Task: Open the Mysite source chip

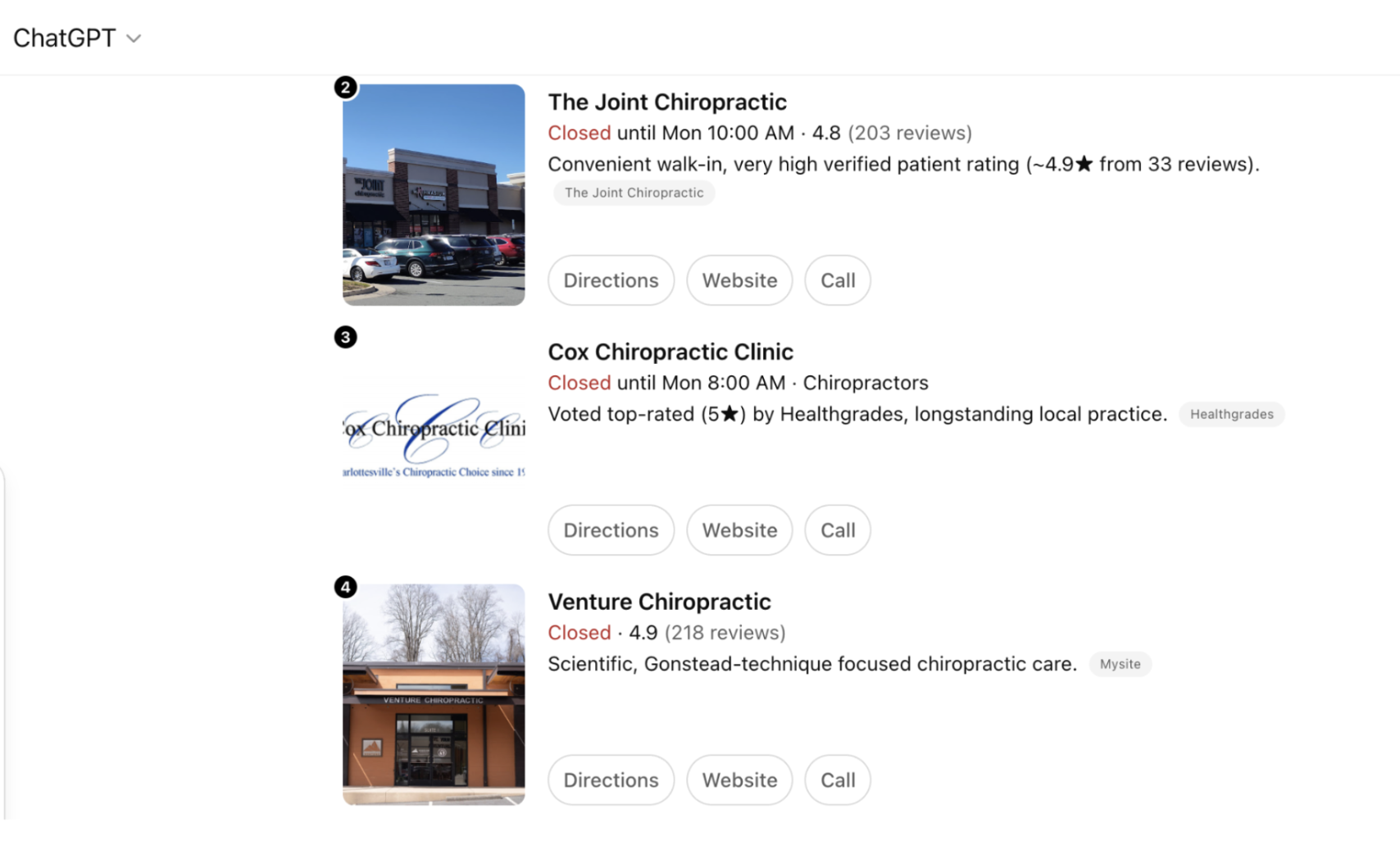Action: point(1120,664)
